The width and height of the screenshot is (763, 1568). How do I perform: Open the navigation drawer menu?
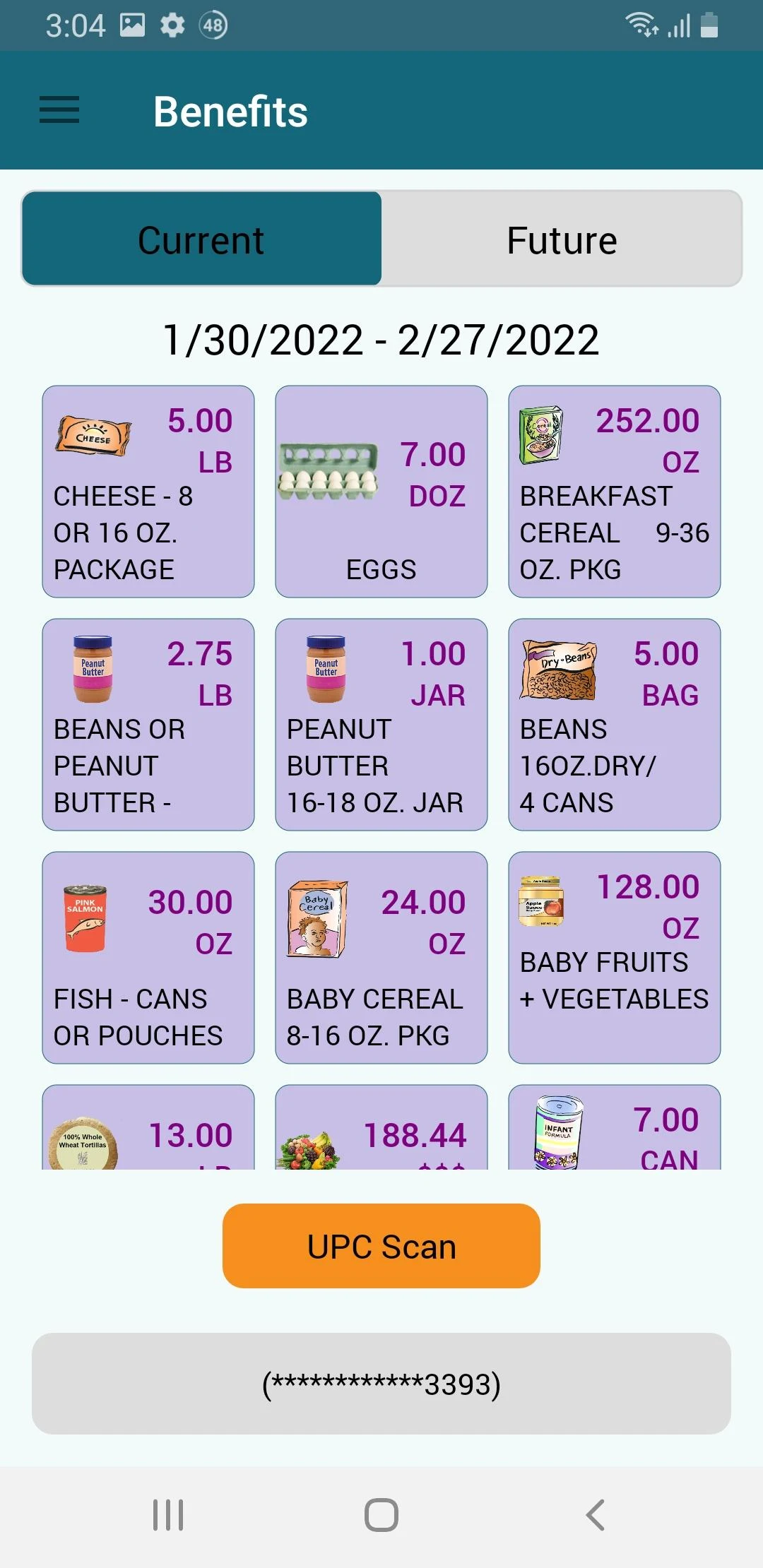coord(59,110)
